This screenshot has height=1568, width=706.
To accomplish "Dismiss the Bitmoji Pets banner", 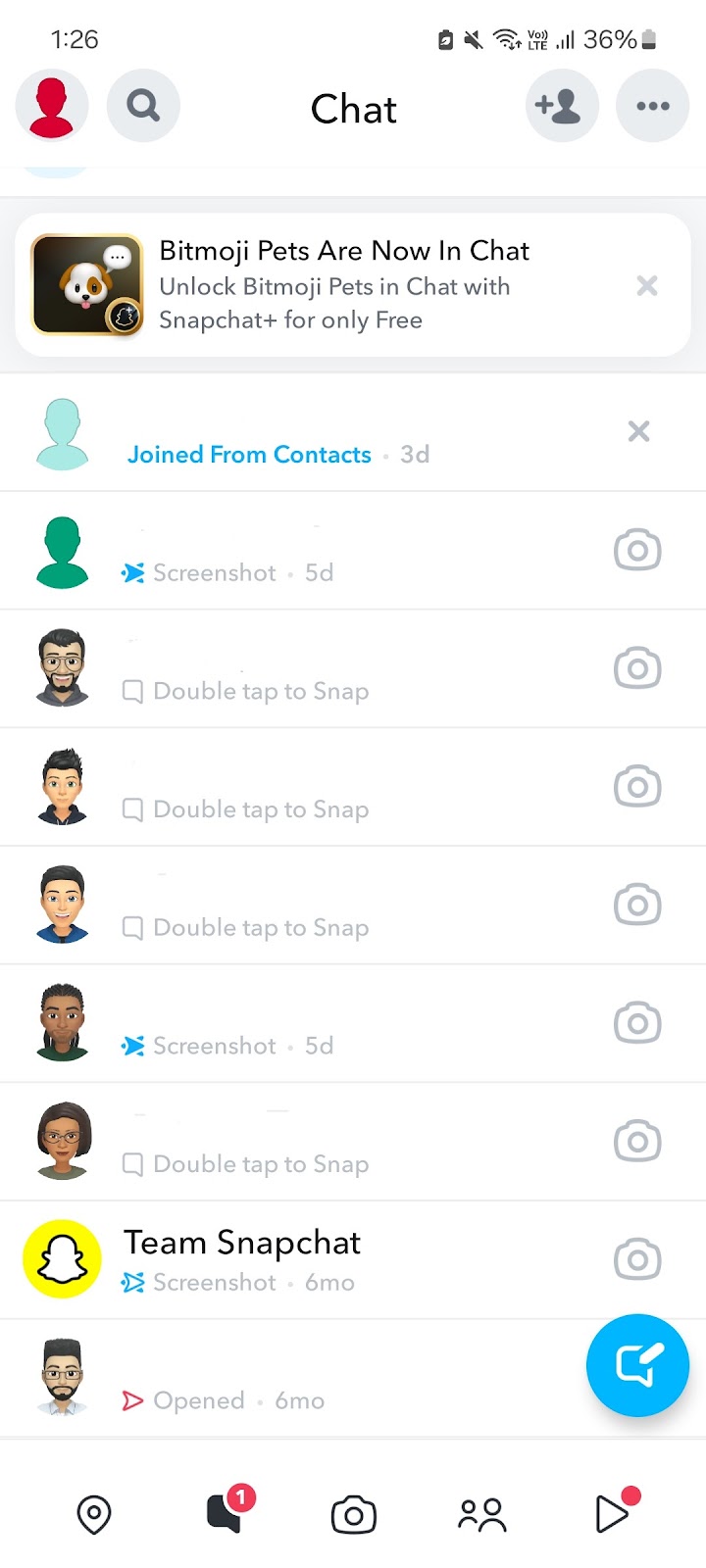I will pos(647,285).
